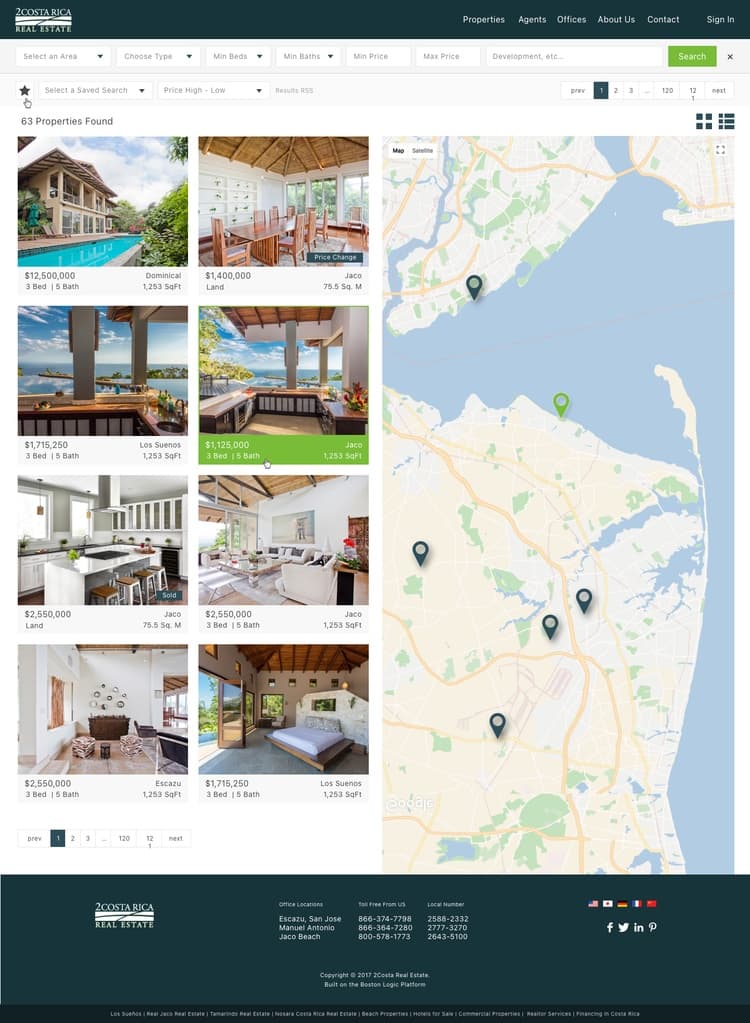This screenshot has height=1023, width=750.
Task: Open the Price High - Low sort dropdown
Action: [213, 90]
